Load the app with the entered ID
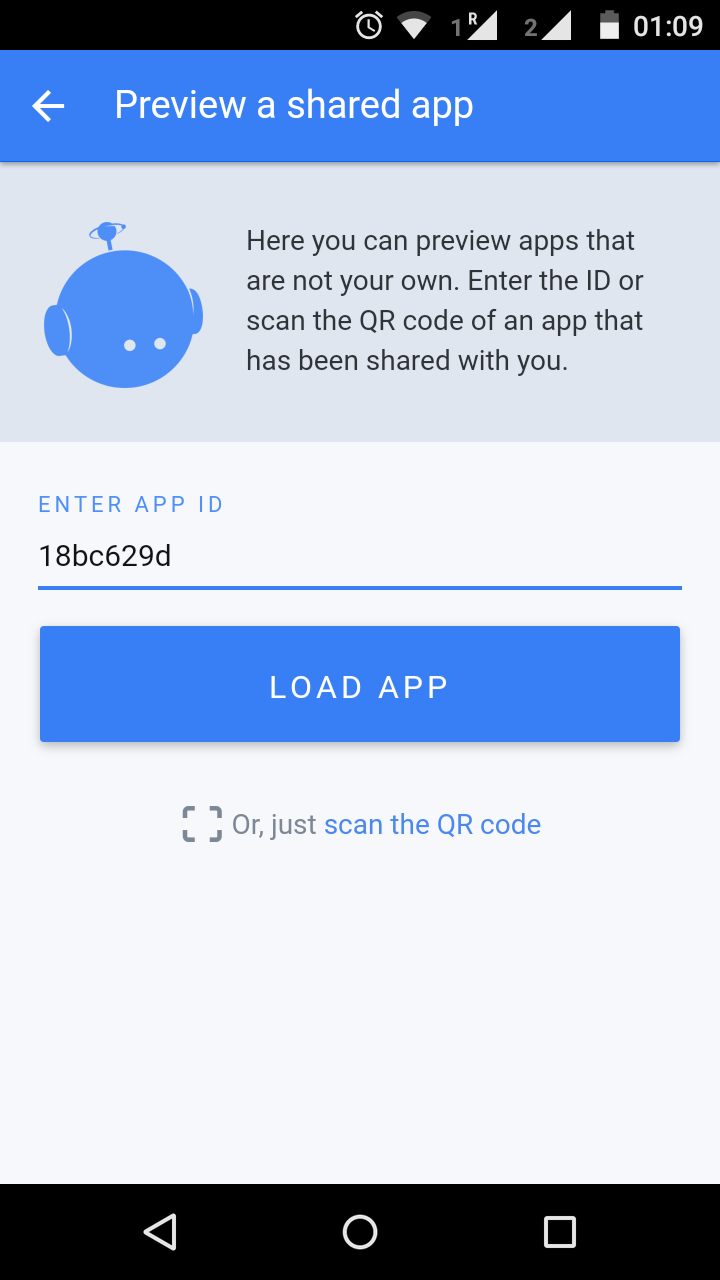This screenshot has height=1280, width=720. (x=360, y=685)
